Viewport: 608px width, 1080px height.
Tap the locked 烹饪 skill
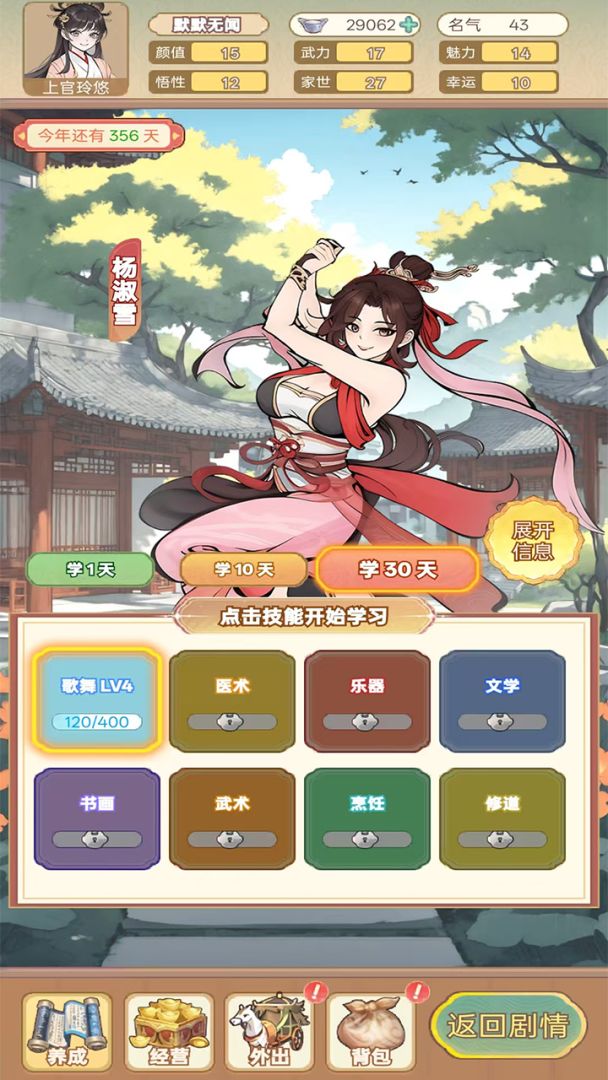tap(367, 818)
